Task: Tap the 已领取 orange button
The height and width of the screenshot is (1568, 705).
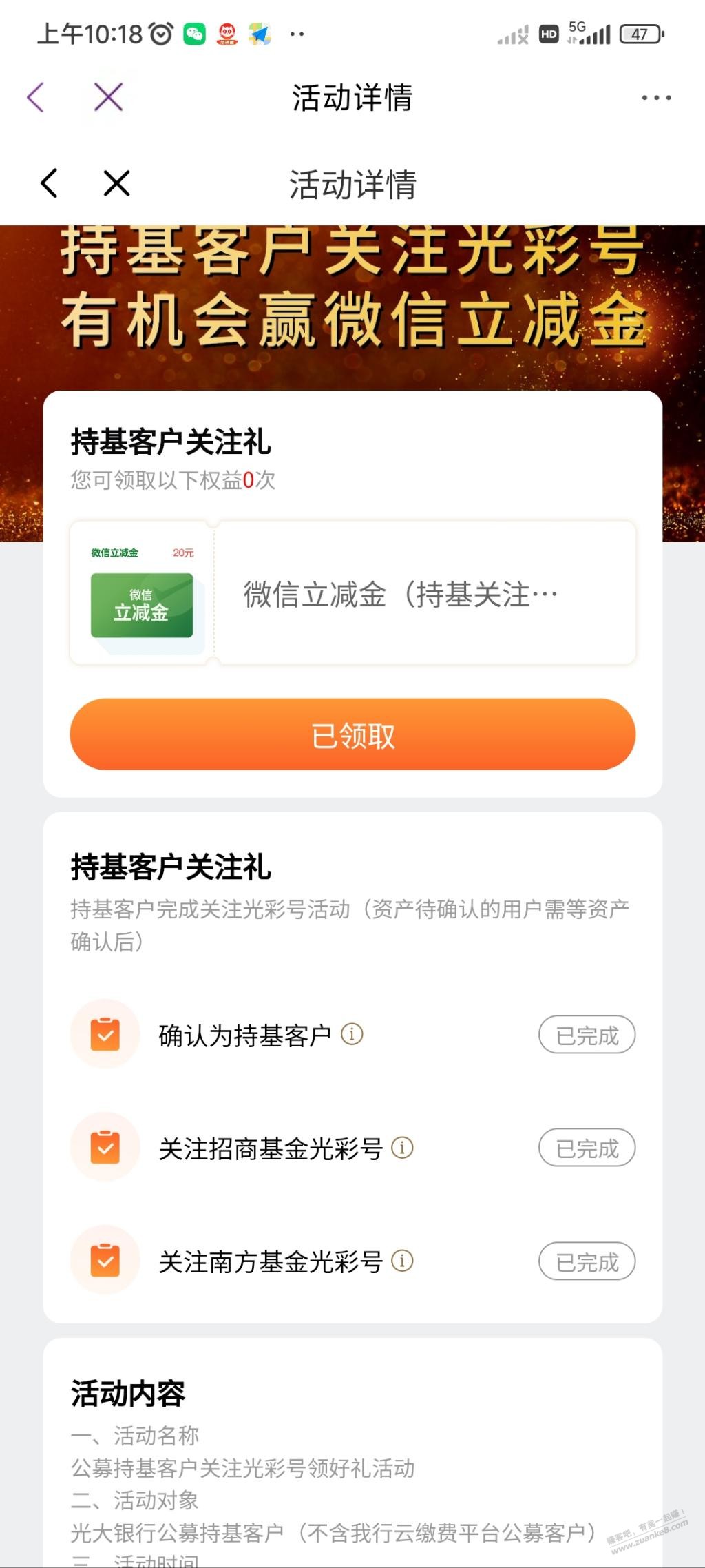Action: (352, 734)
